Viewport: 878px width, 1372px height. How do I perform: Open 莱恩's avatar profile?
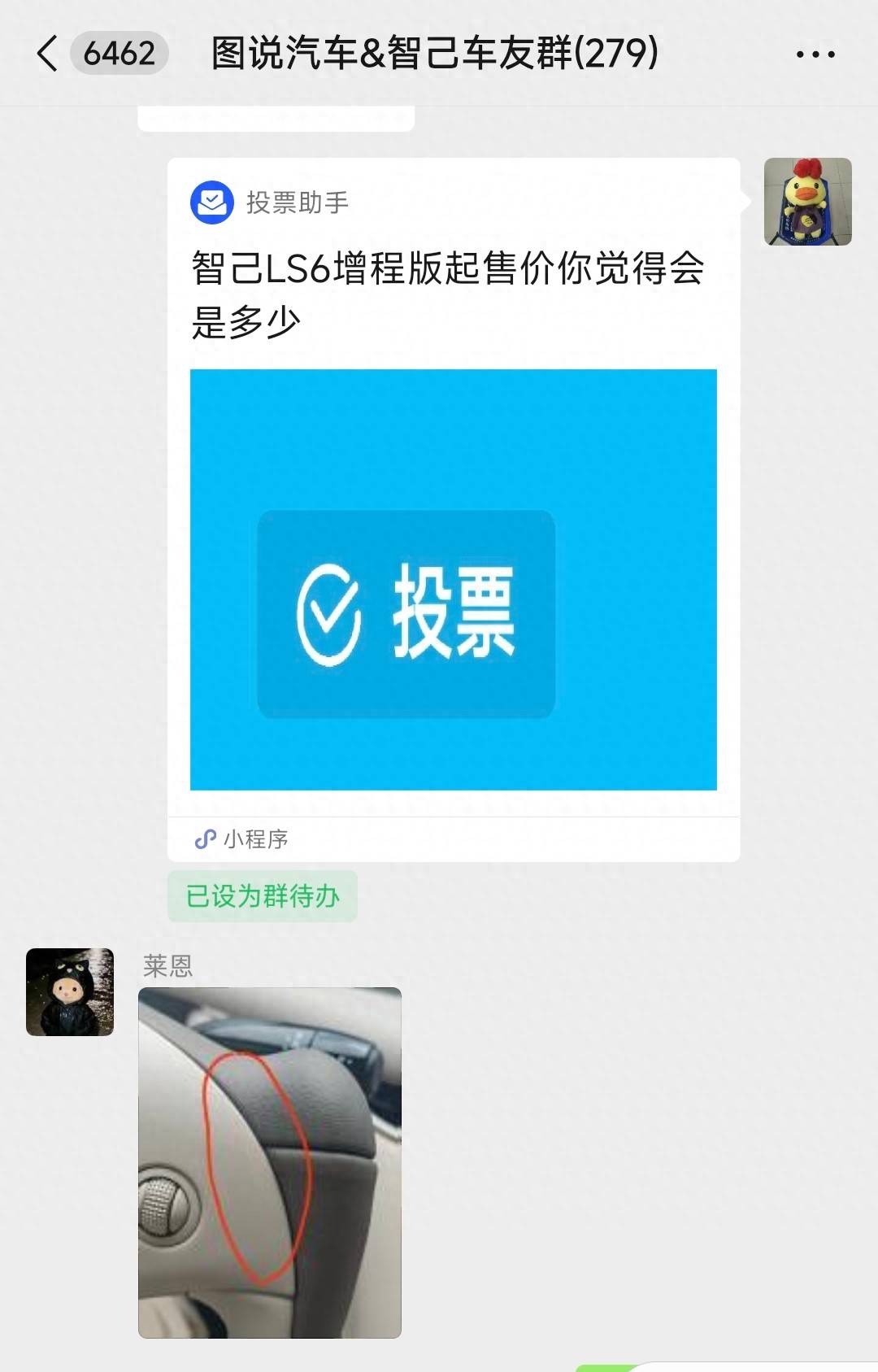[x=70, y=992]
